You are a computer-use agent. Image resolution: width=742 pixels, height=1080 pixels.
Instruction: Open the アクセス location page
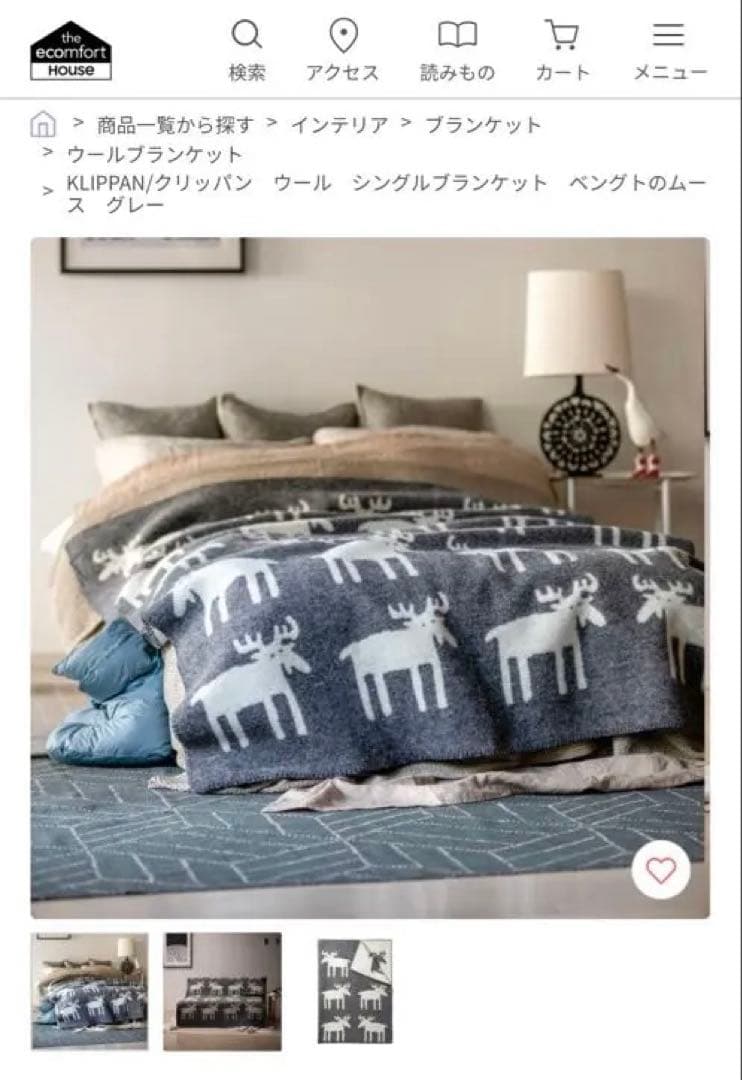343,51
